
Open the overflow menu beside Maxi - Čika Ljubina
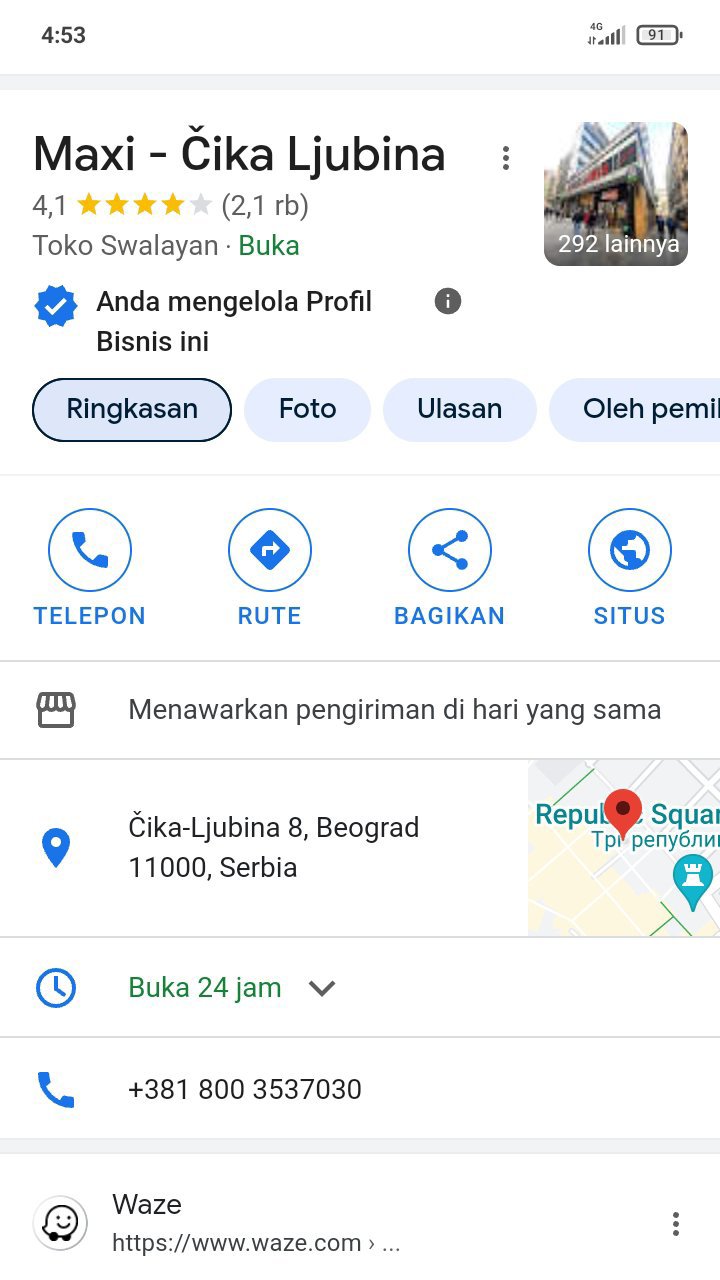(x=506, y=158)
